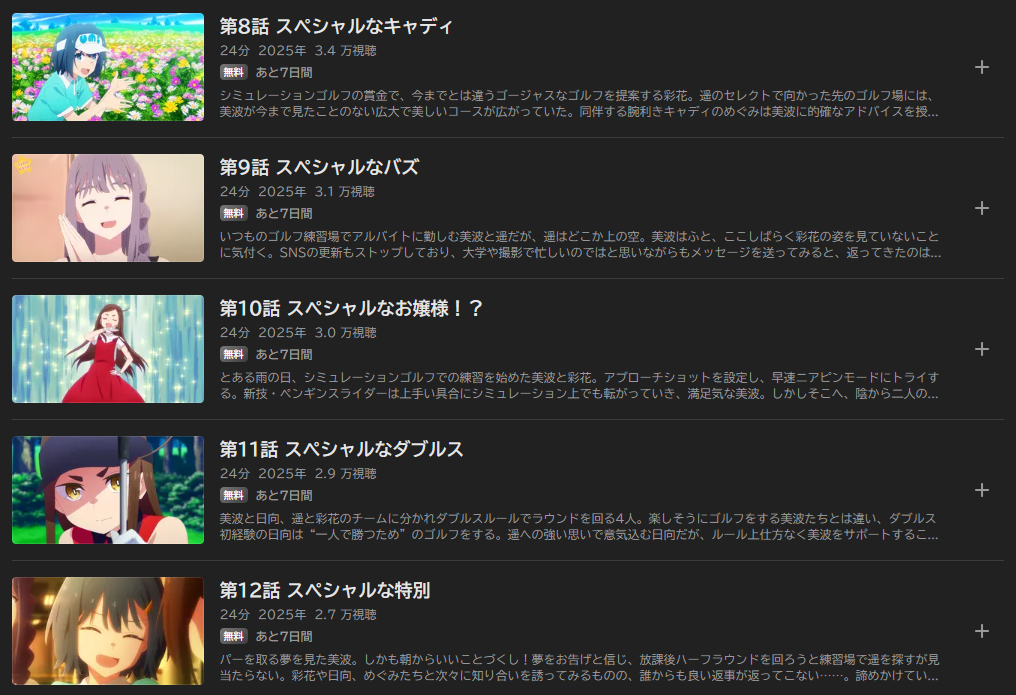Screen dimensions: 1016x695
Task: Play the 第10話 thumbnail with red dress
Action: tap(108, 349)
